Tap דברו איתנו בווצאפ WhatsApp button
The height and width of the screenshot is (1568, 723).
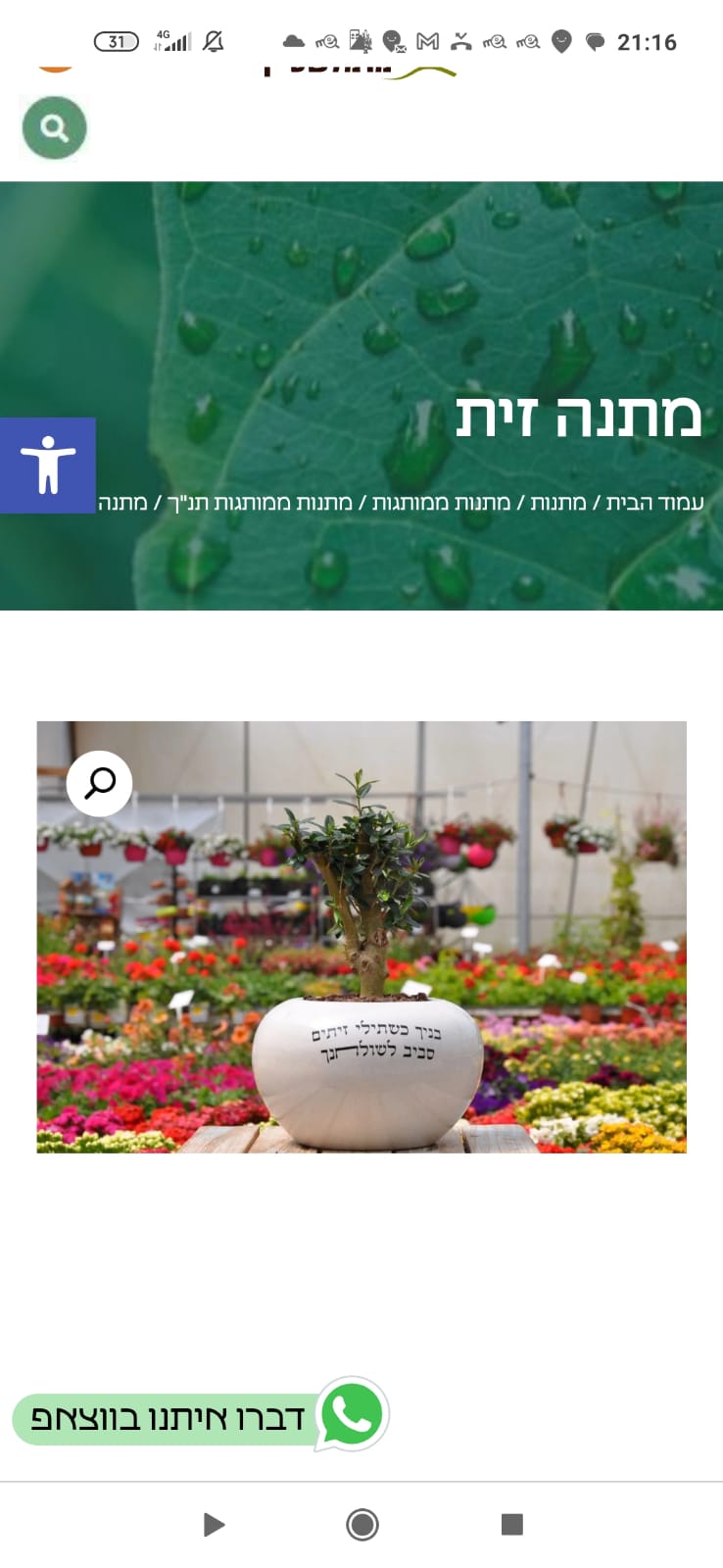[x=201, y=1417]
